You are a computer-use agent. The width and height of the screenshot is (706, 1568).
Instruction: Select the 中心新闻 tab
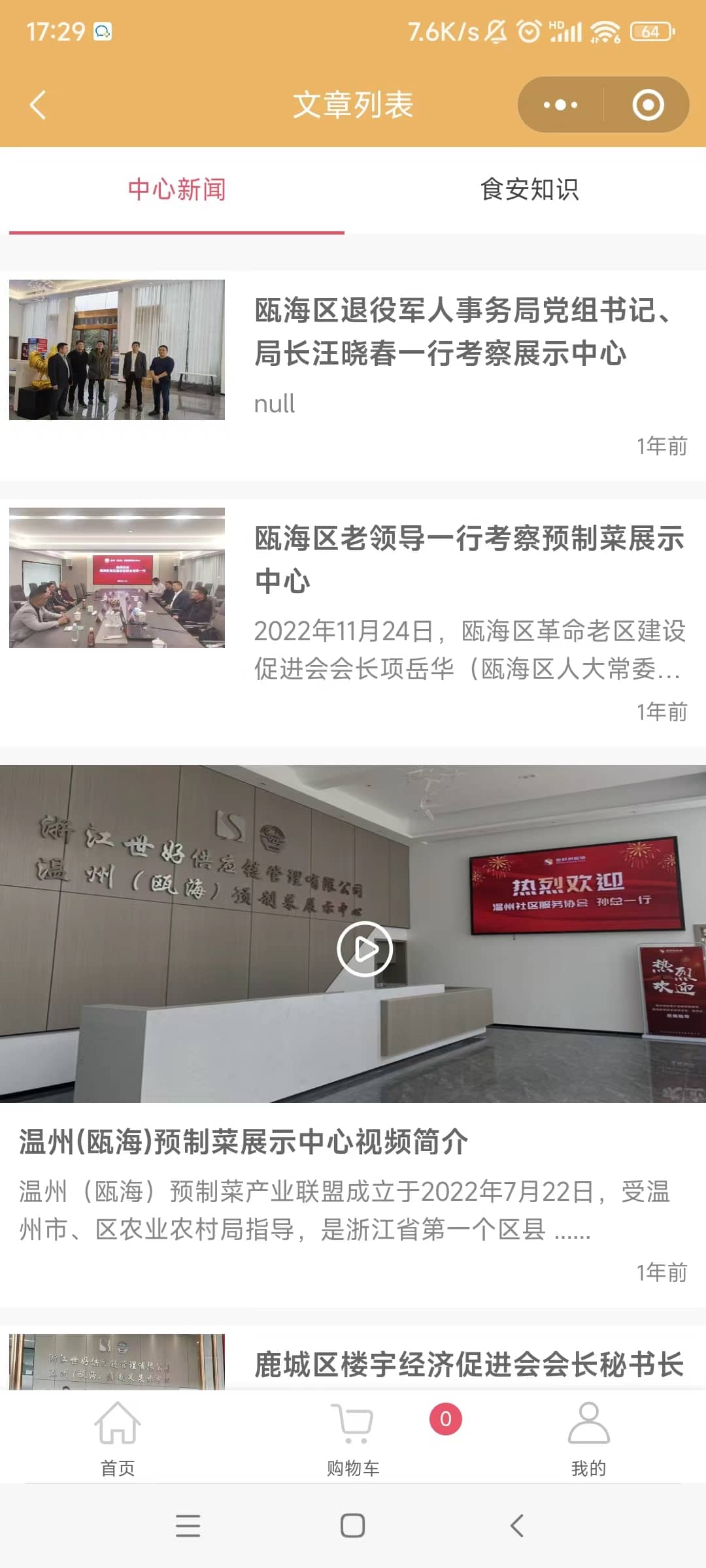coord(176,189)
